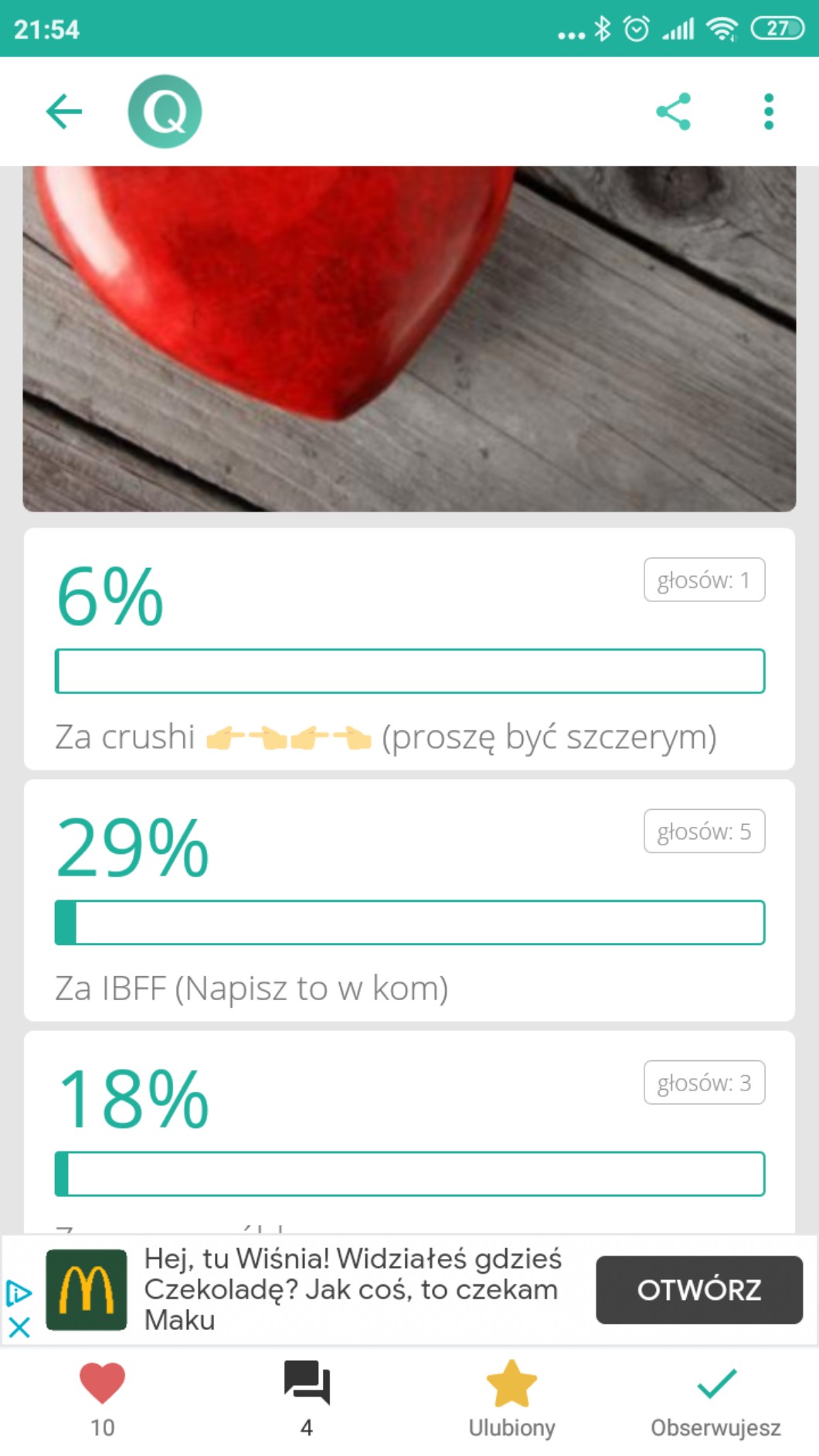Select the poll answer showing 18%

(409, 1136)
